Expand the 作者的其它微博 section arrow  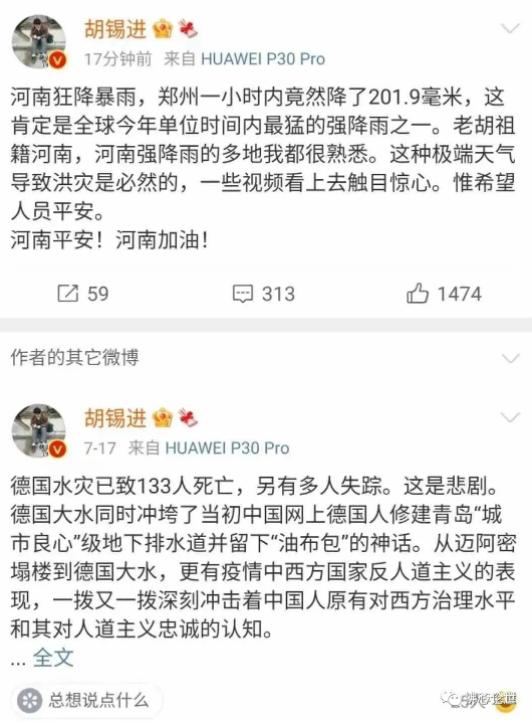pyautogui.click(x=510, y=358)
